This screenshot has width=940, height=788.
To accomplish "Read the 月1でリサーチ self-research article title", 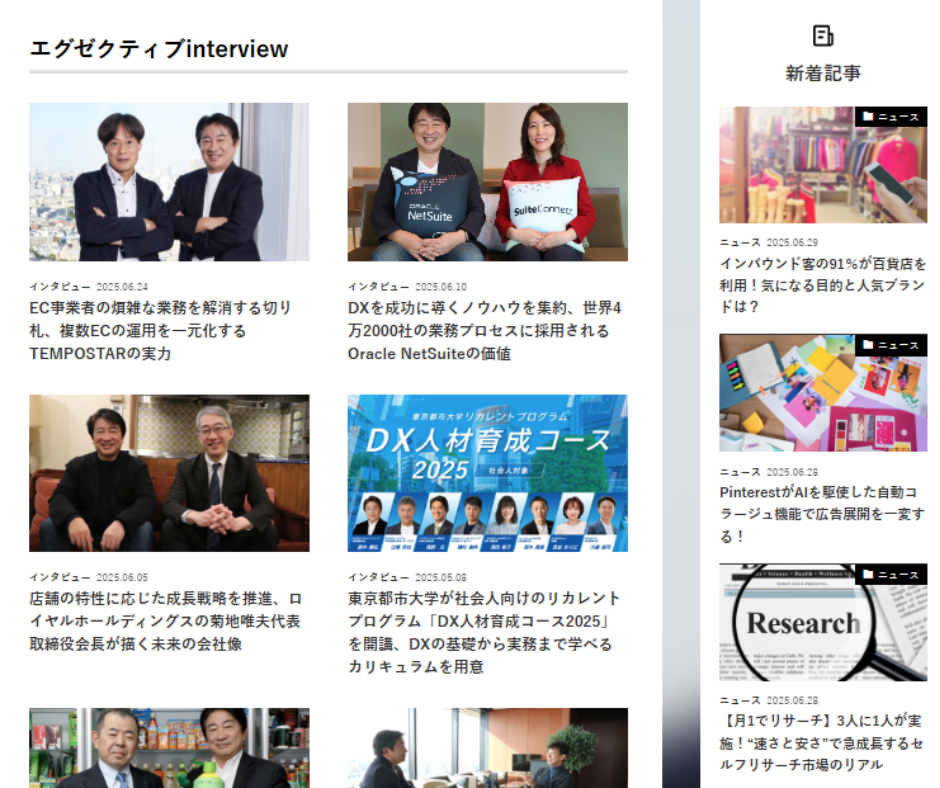I will point(822,742).
